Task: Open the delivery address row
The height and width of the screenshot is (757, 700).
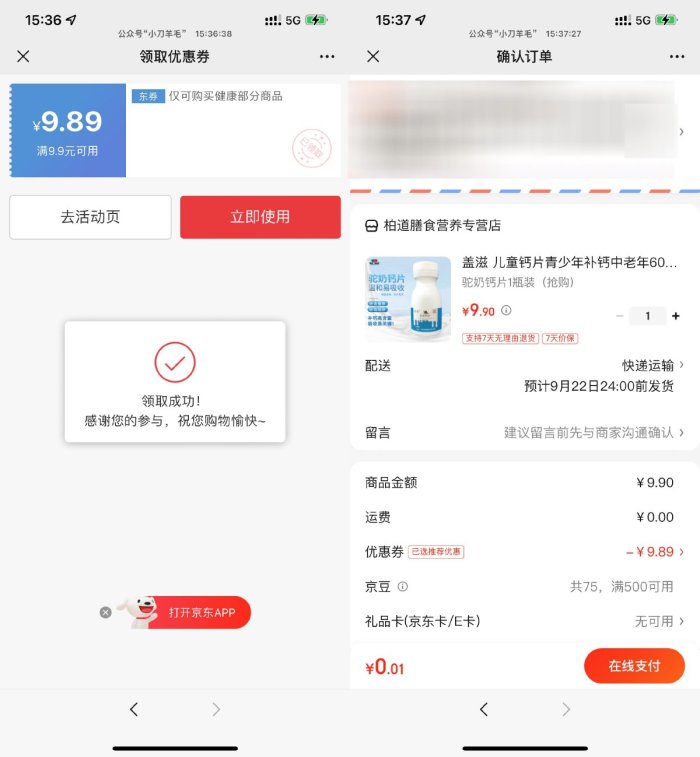Action: 520,132
